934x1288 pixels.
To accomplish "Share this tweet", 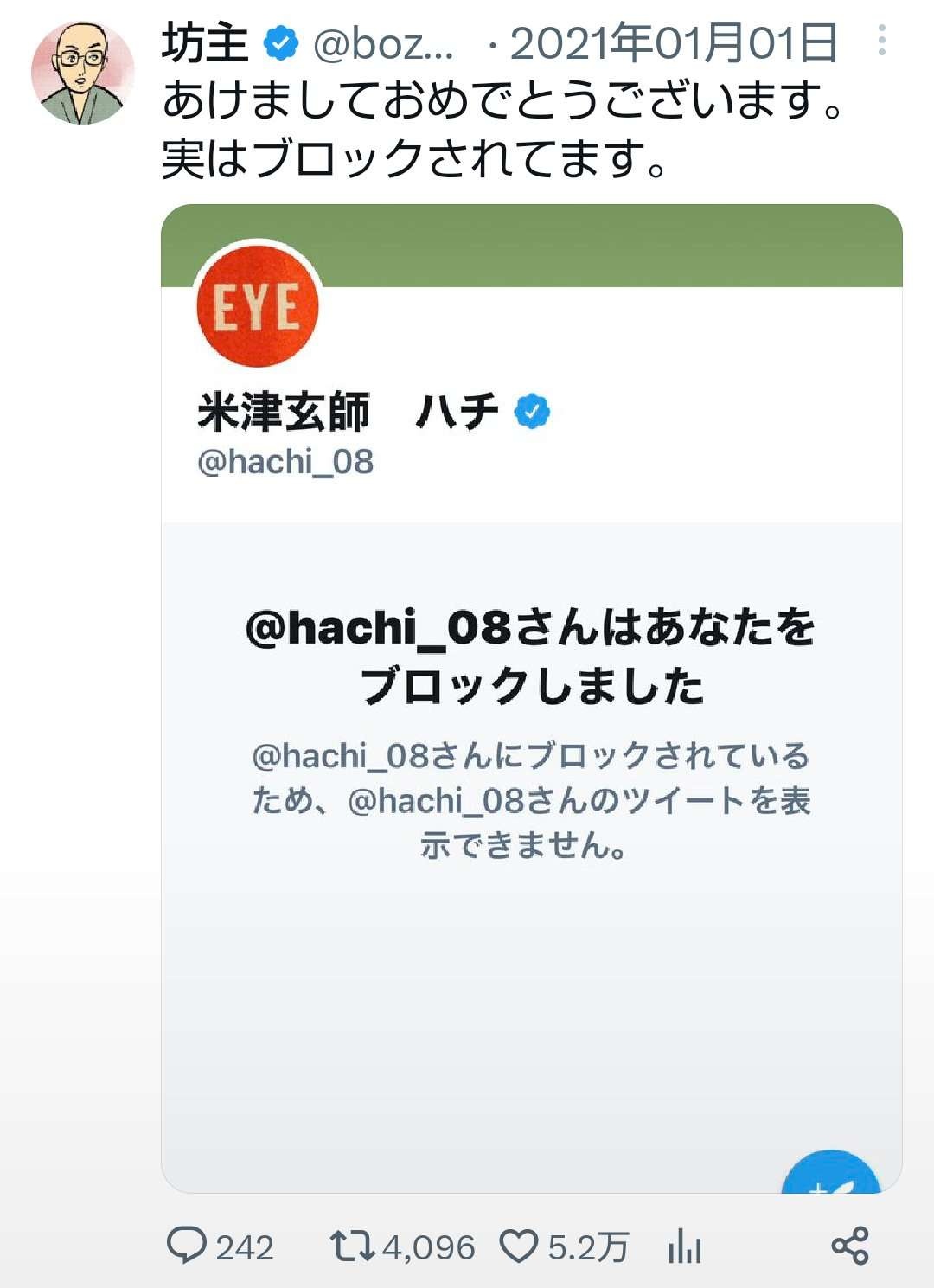I will pos(849,1246).
